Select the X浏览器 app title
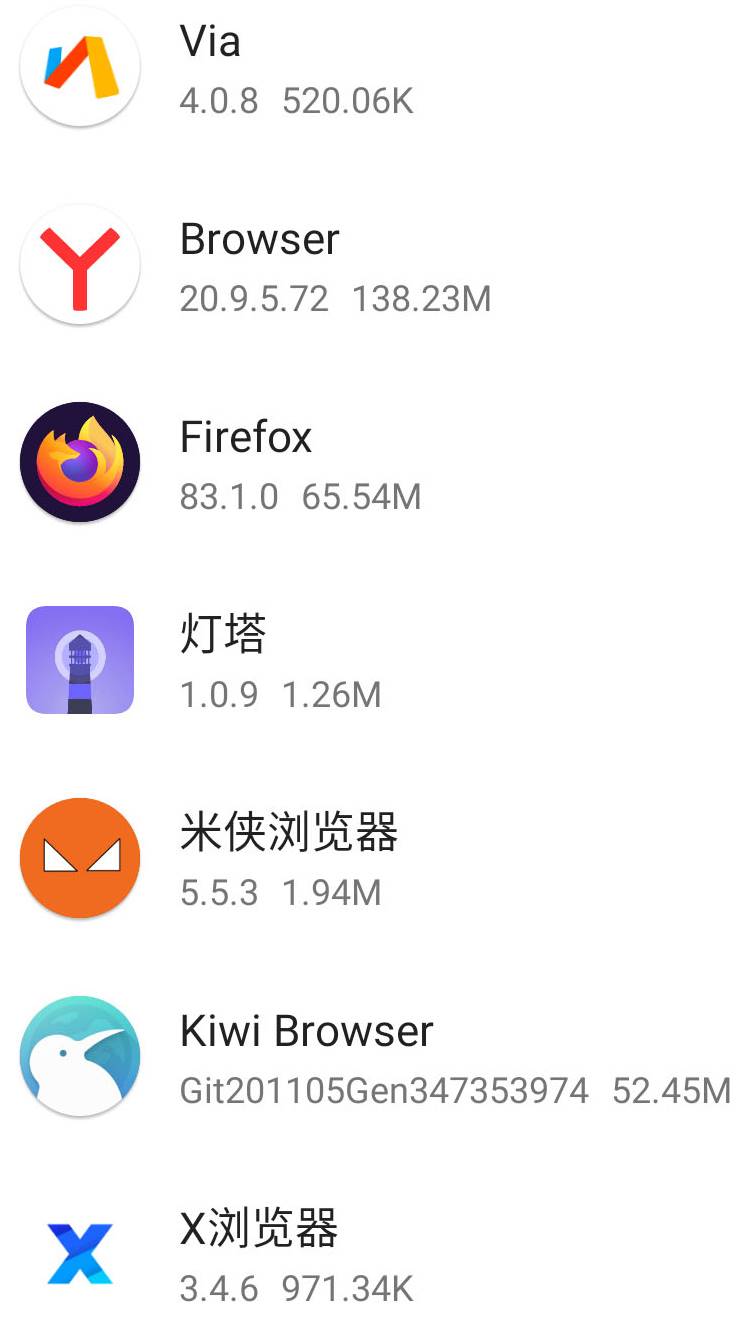 (258, 1230)
